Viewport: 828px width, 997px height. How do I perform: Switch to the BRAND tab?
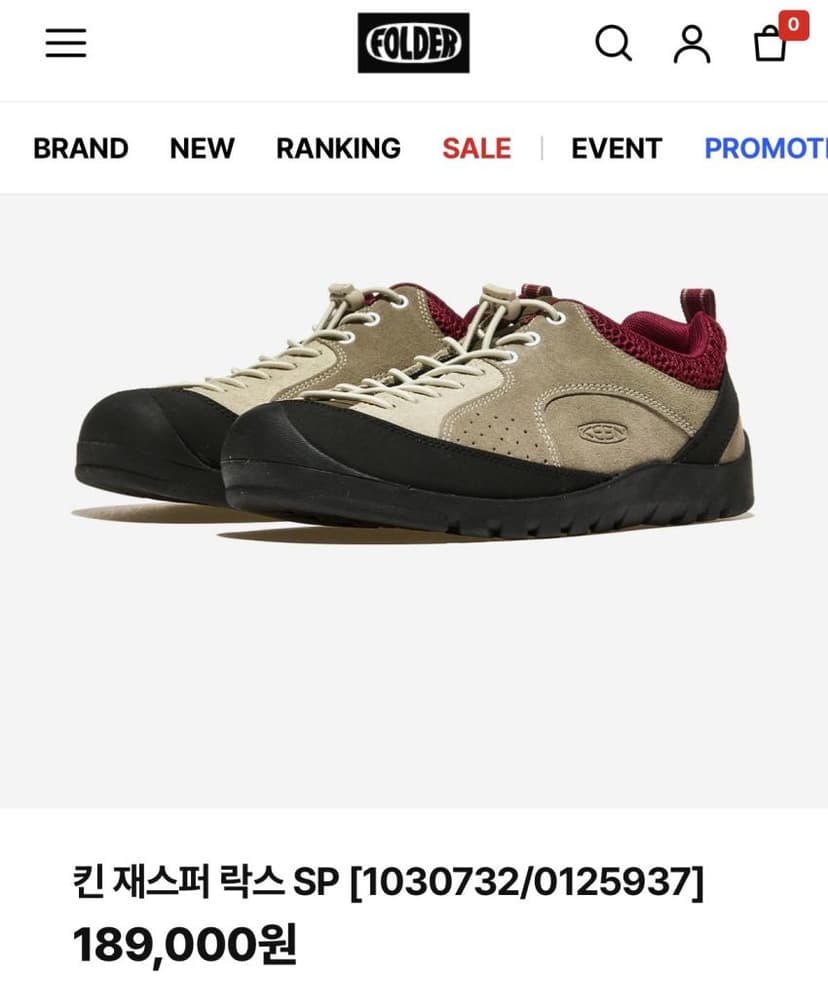[x=81, y=149]
